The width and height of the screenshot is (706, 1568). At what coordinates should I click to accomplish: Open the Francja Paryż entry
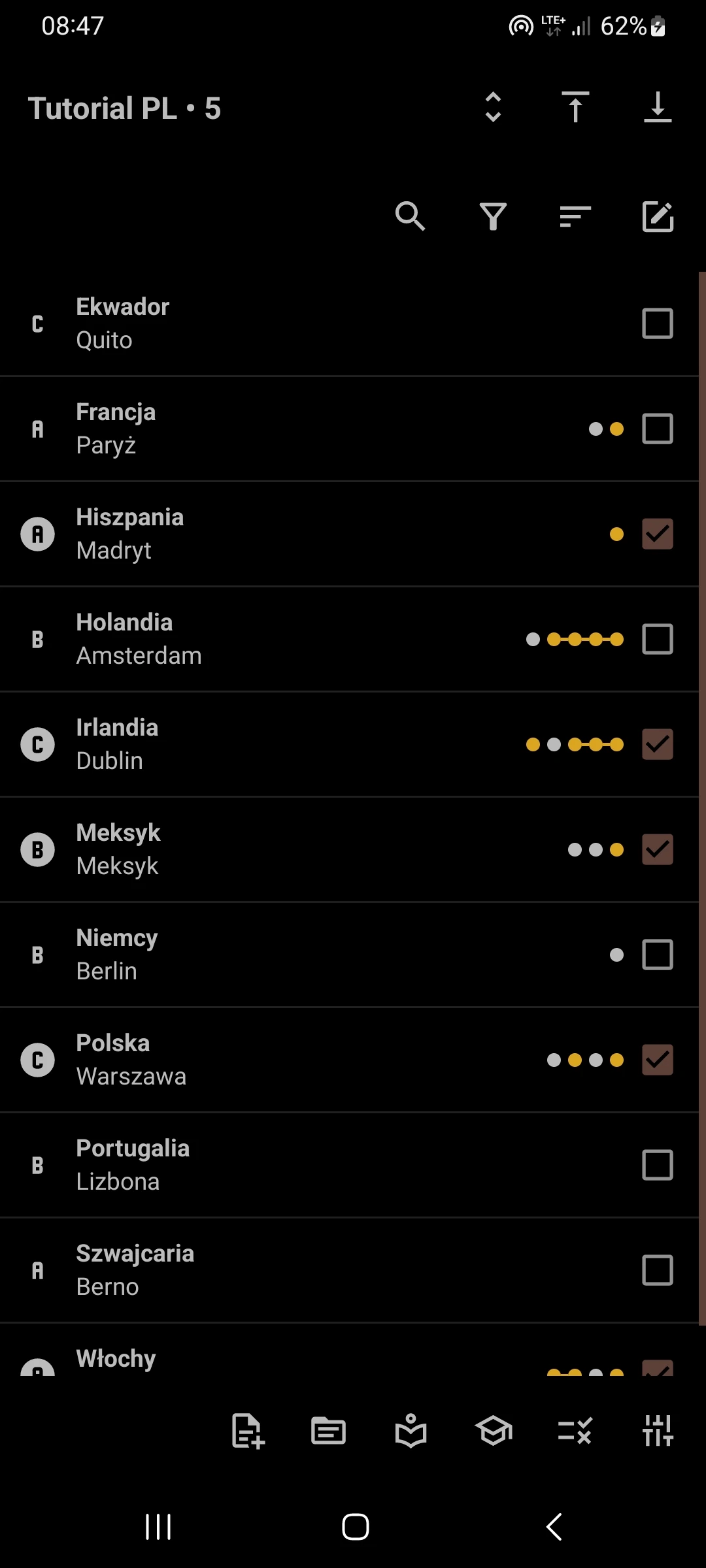pyautogui.click(x=261, y=428)
